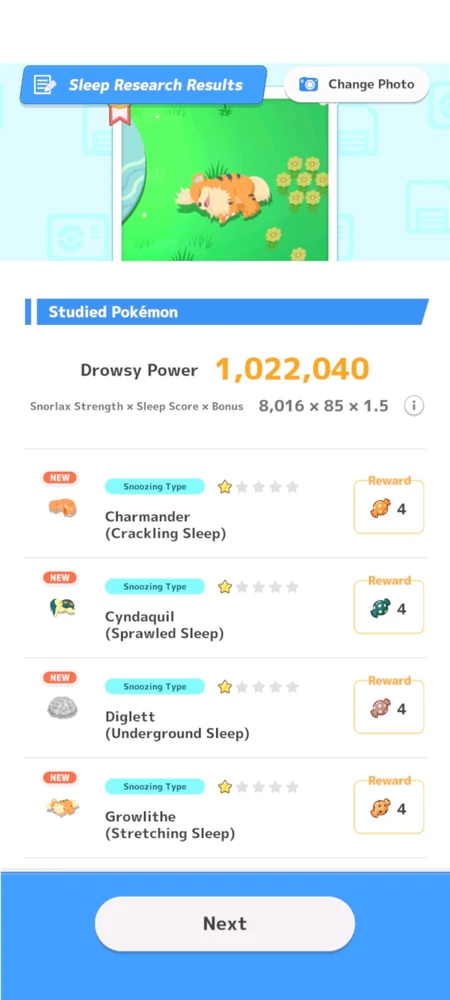
Task: Open the Drowsy Power info icon
Action: (414, 406)
